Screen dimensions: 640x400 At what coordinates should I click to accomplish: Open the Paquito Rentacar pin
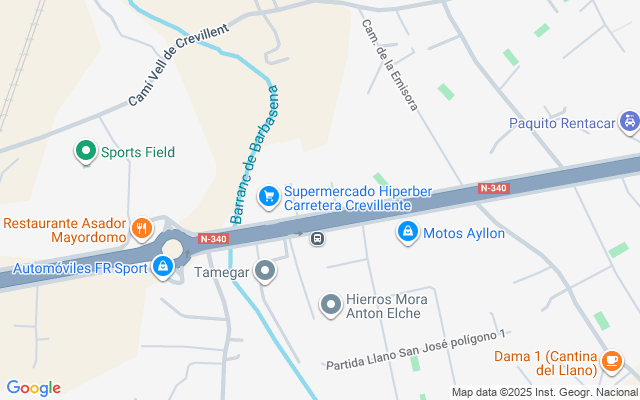pyautogui.click(x=628, y=122)
